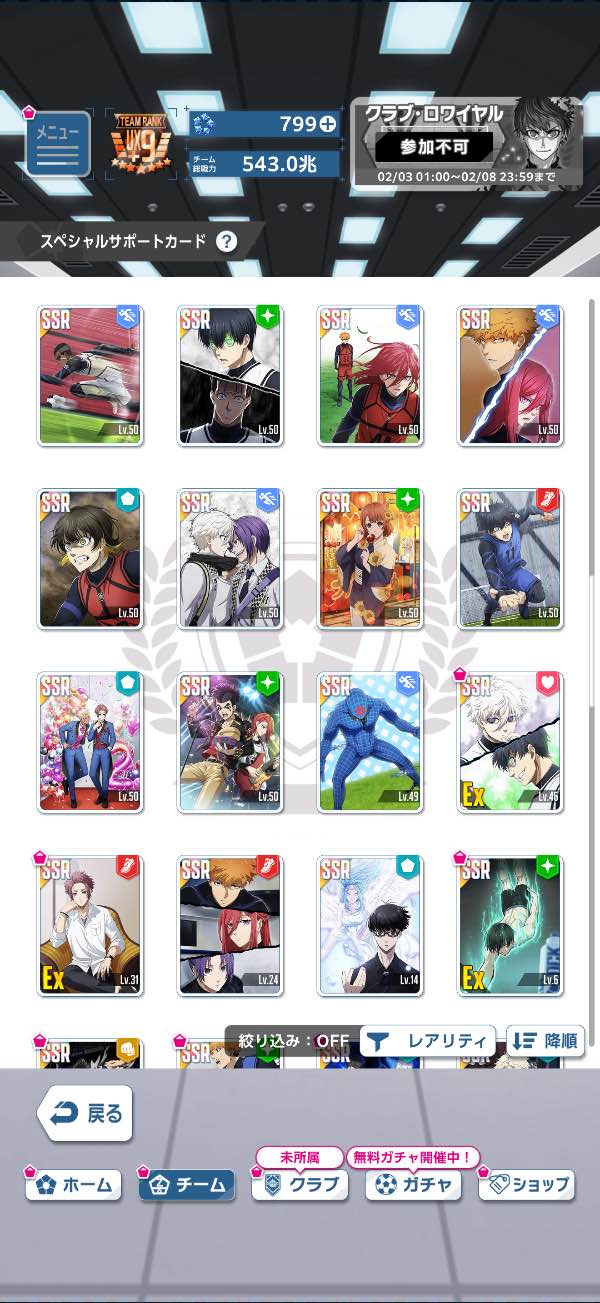
Task: Select the Lv.31 Ex card with white shirt
Action: tap(91, 926)
